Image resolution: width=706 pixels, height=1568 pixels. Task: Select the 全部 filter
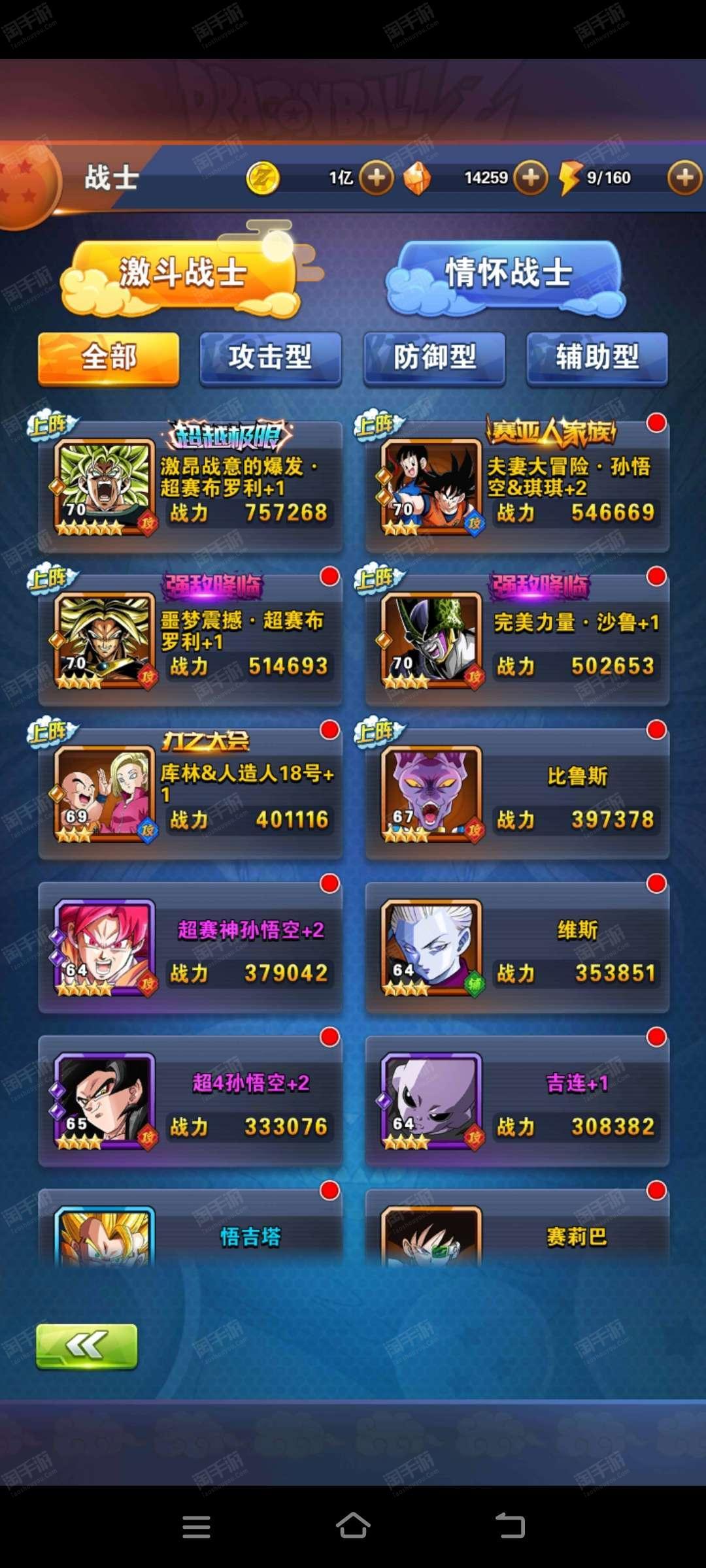pyautogui.click(x=109, y=357)
